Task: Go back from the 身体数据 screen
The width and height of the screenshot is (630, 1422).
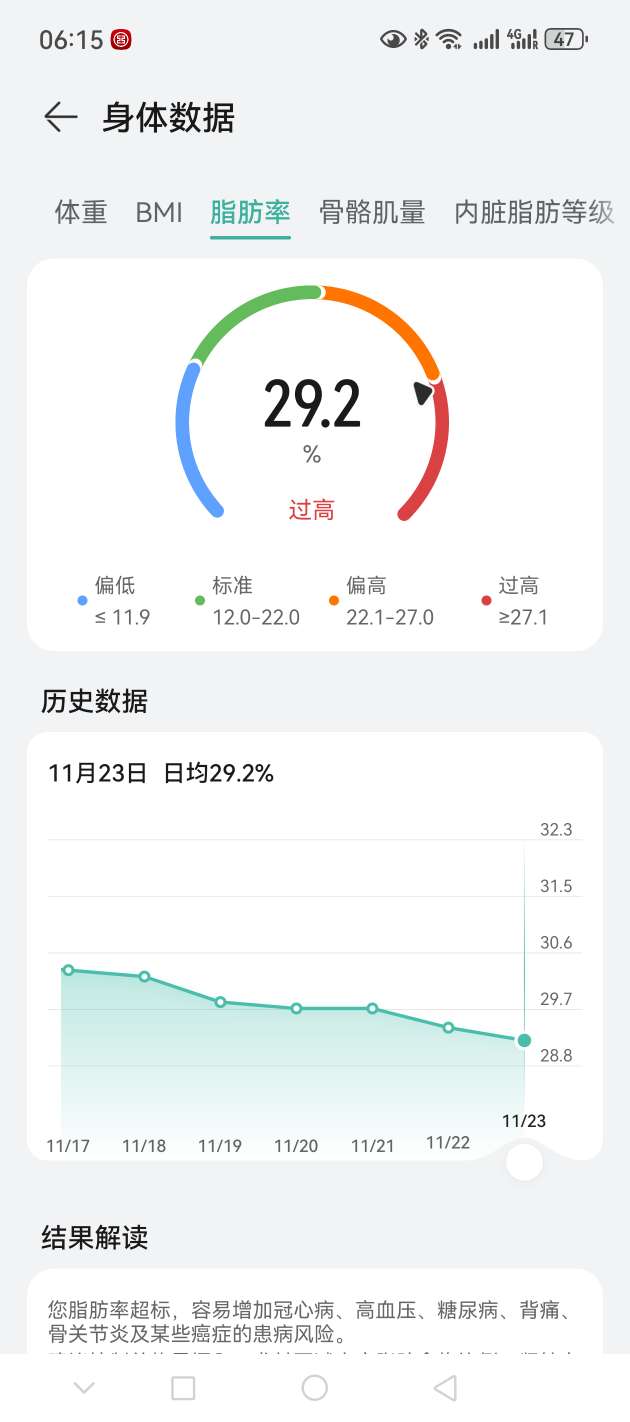Action: (60, 118)
